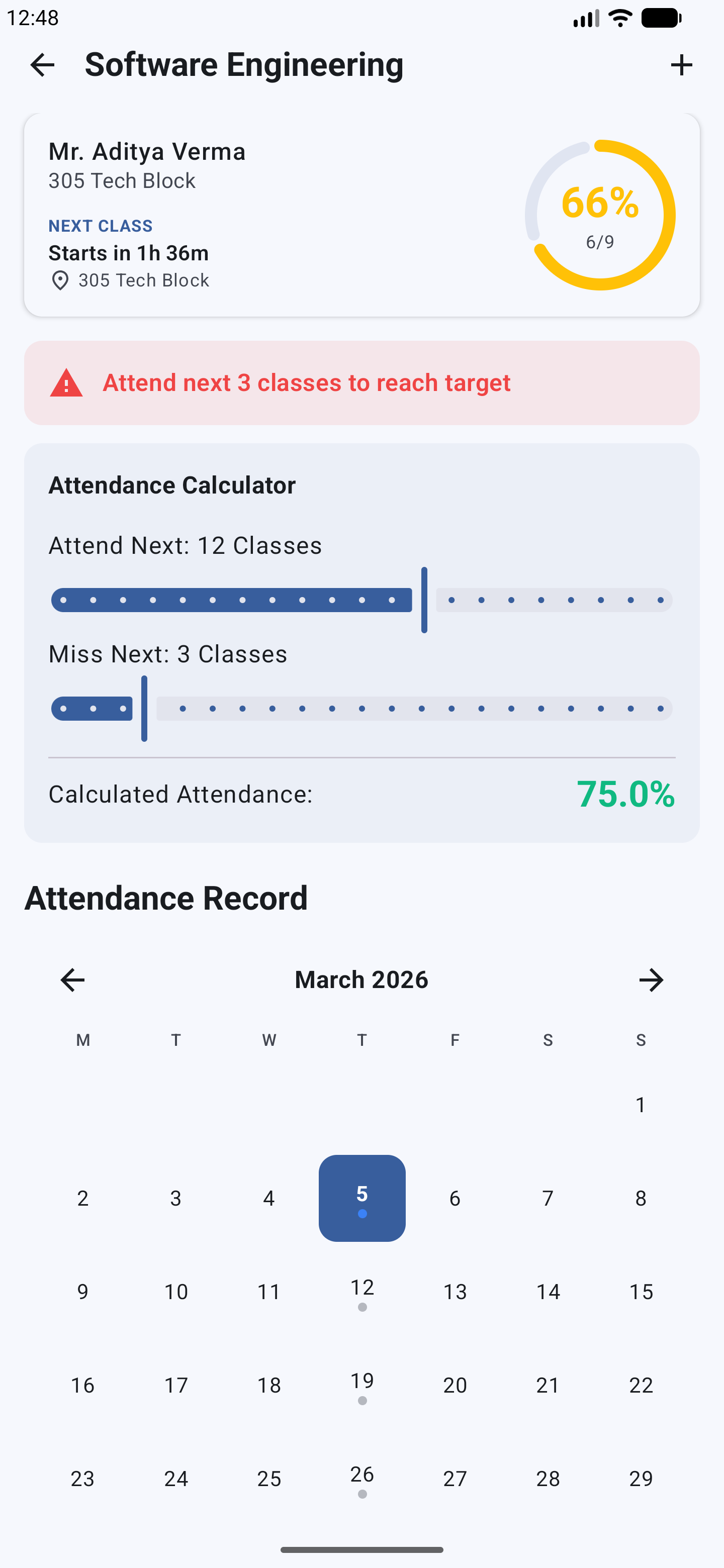The image size is (724, 1568).
Task: Open the March 2026 month header
Action: pos(361,979)
